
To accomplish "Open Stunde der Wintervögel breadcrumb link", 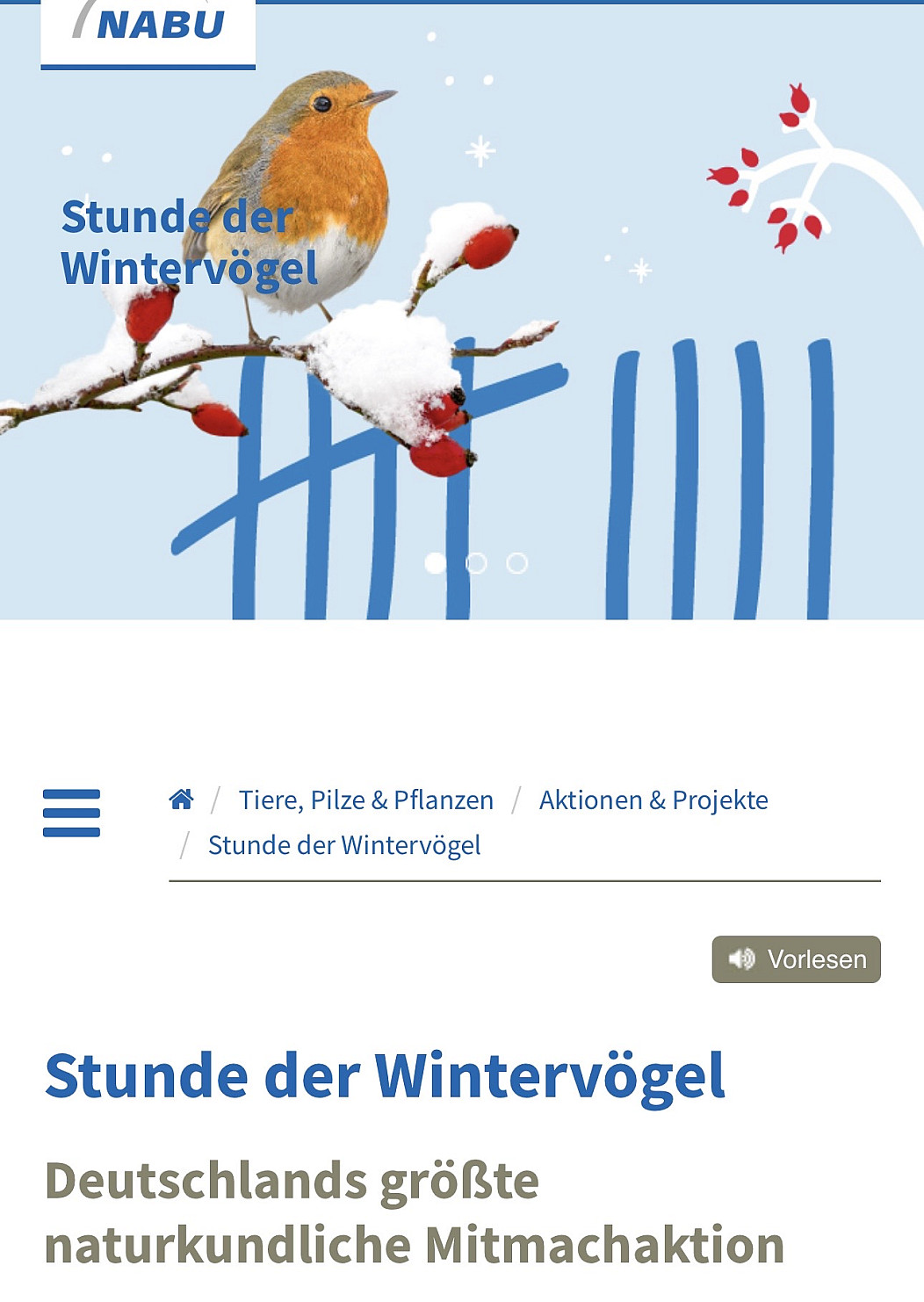I will coord(343,845).
